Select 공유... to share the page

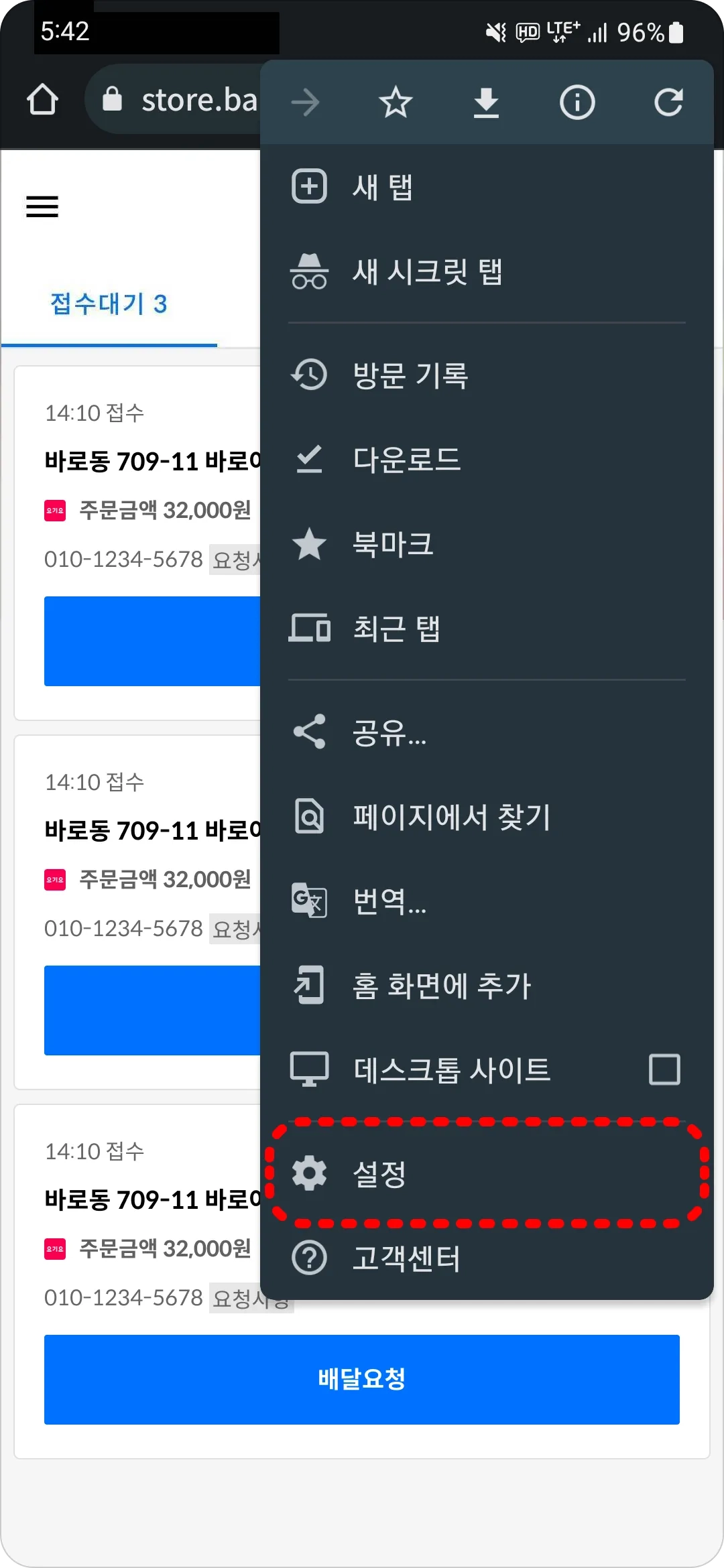pyautogui.click(x=389, y=732)
